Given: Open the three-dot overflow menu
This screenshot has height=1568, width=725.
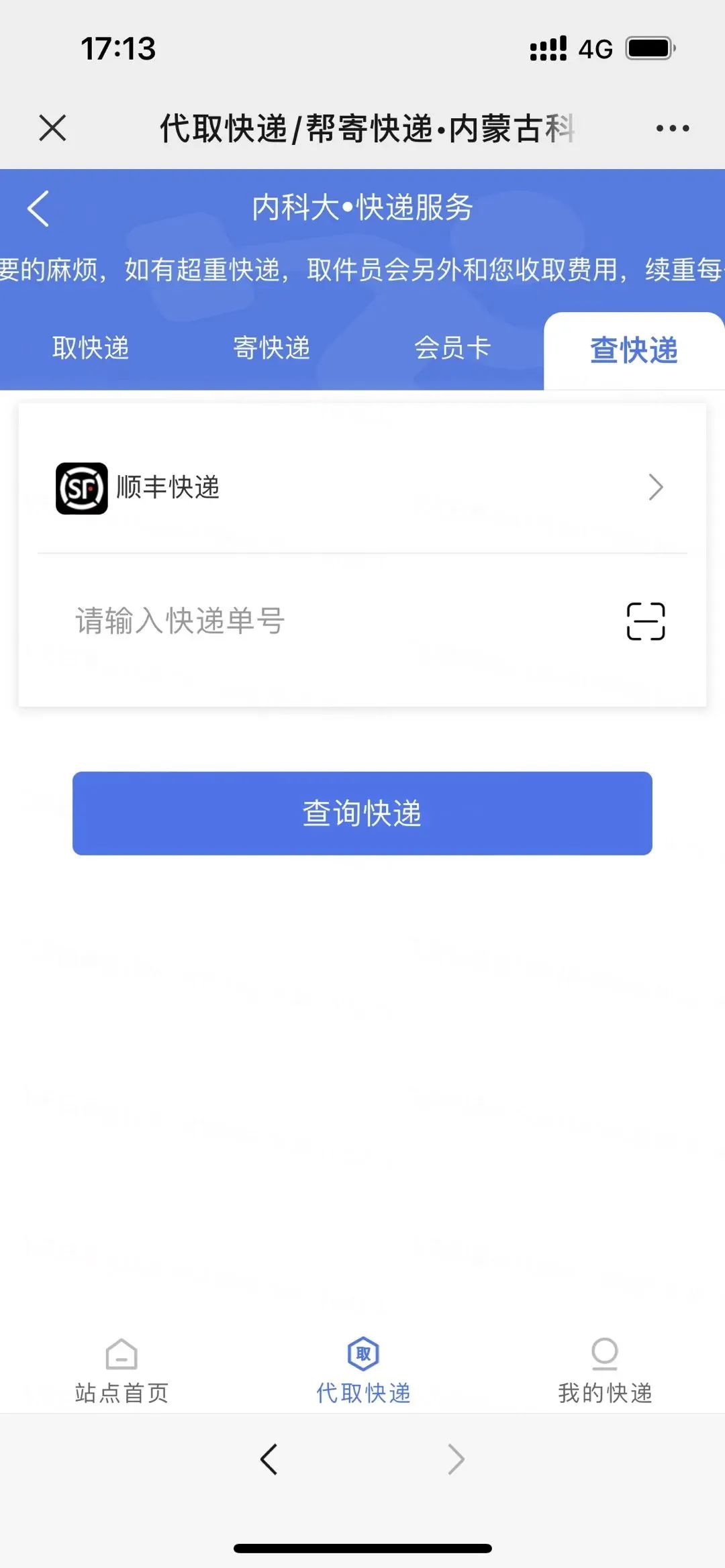Looking at the screenshot, I should point(672,128).
